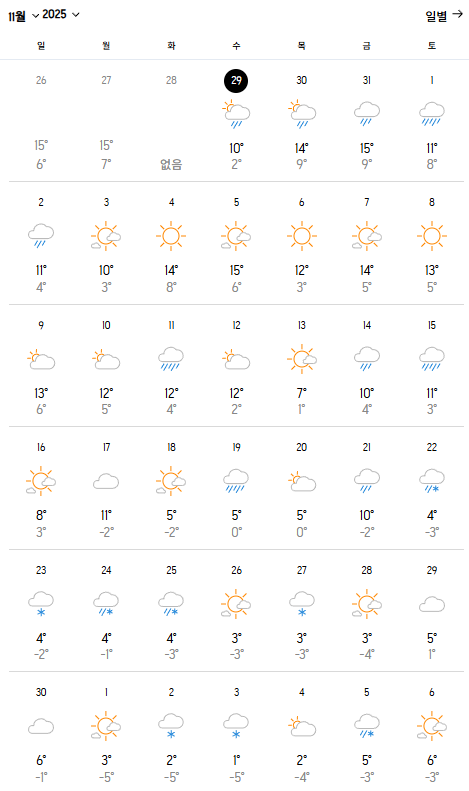
Task: Open the forecast for November 19
Action: coord(236,489)
